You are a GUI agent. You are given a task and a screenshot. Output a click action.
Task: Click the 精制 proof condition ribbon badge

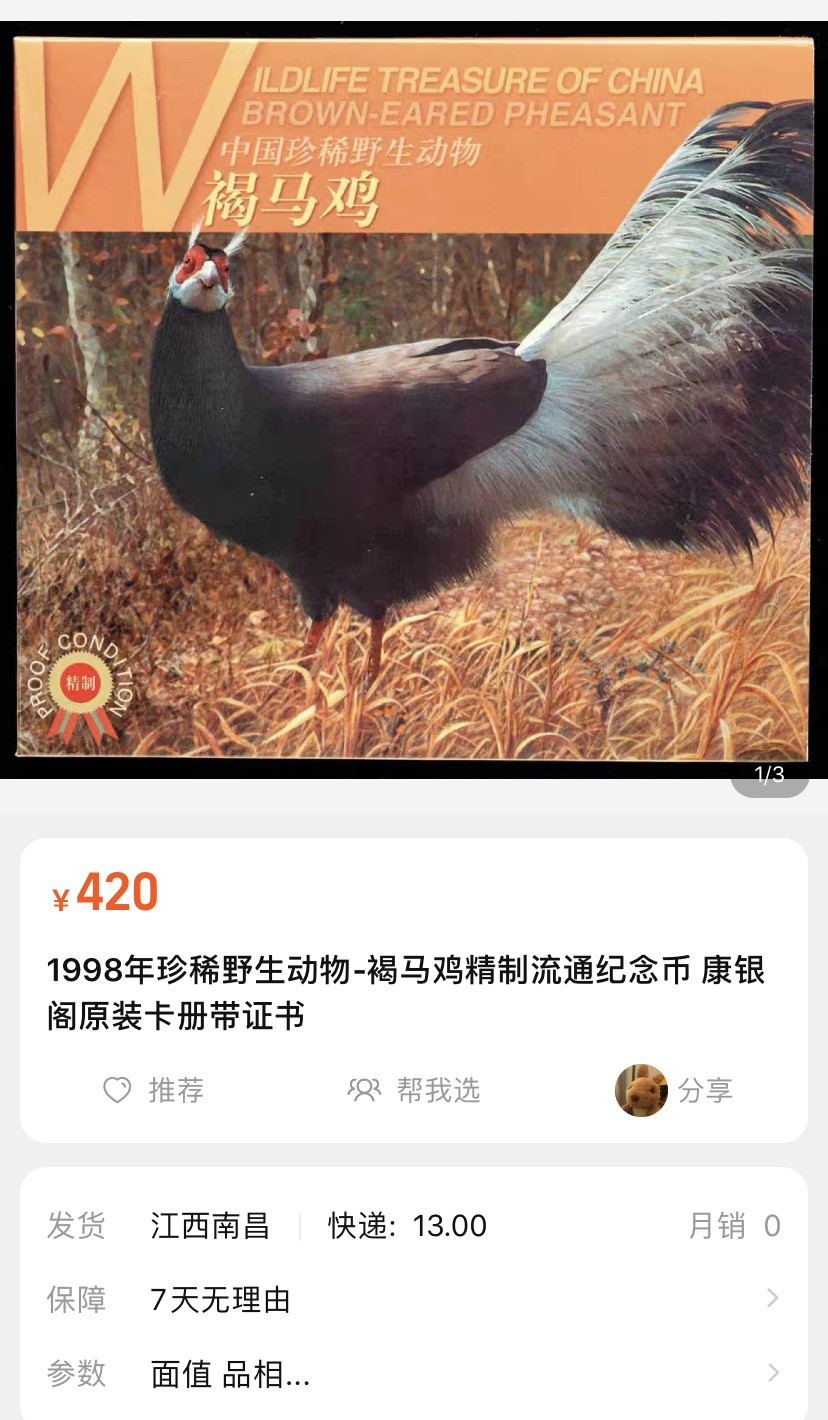pyautogui.click(x=79, y=683)
